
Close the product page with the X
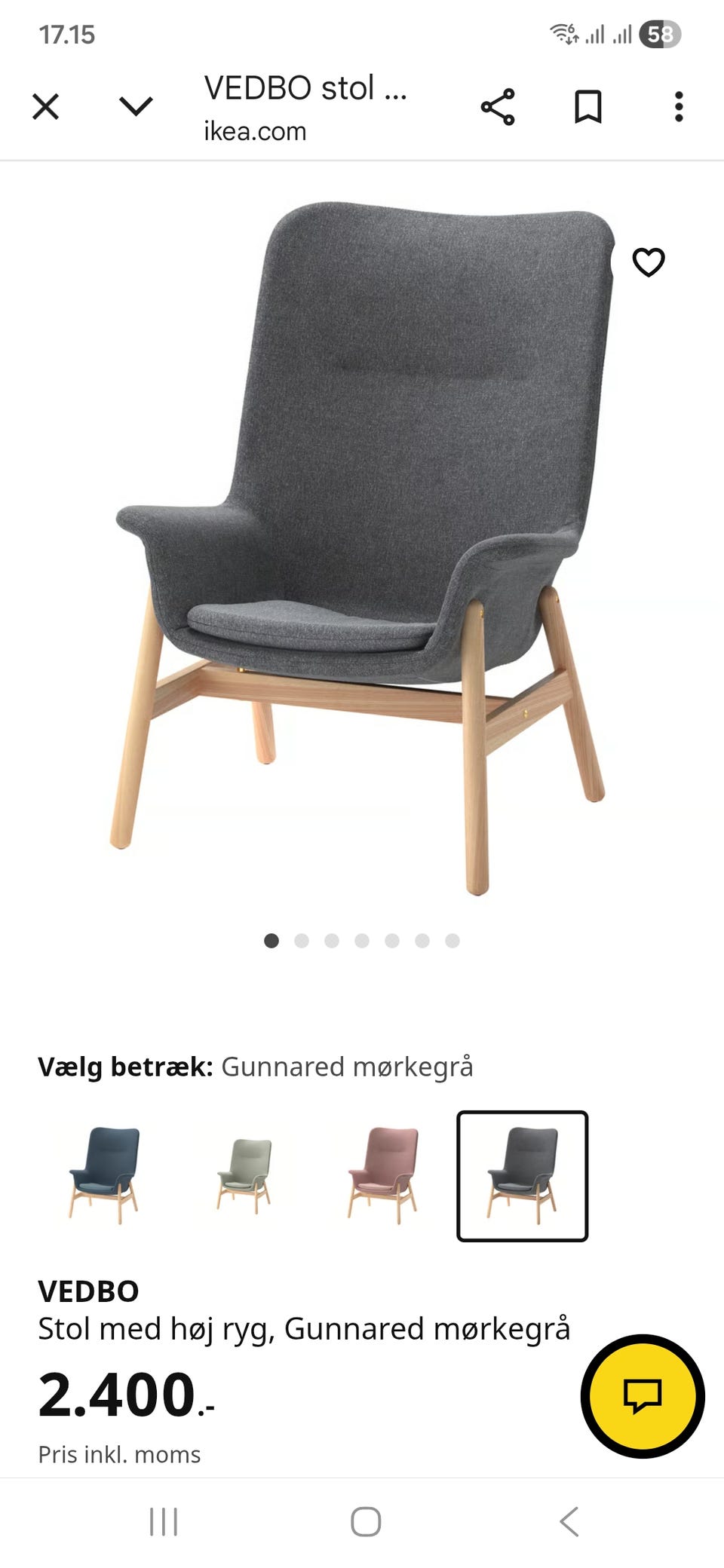tap(46, 107)
